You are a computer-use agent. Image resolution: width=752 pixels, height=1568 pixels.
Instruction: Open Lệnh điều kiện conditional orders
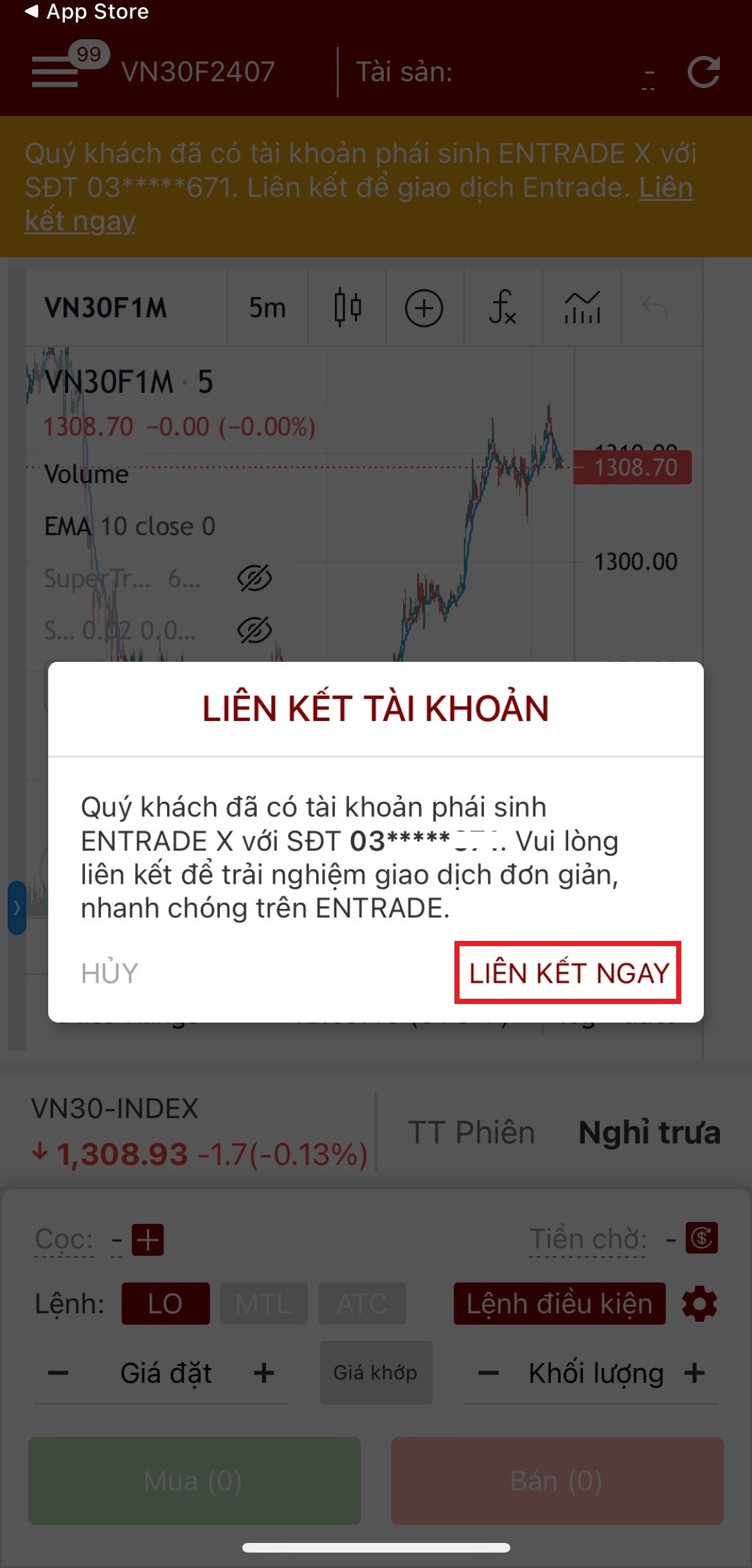click(x=559, y=1304)
